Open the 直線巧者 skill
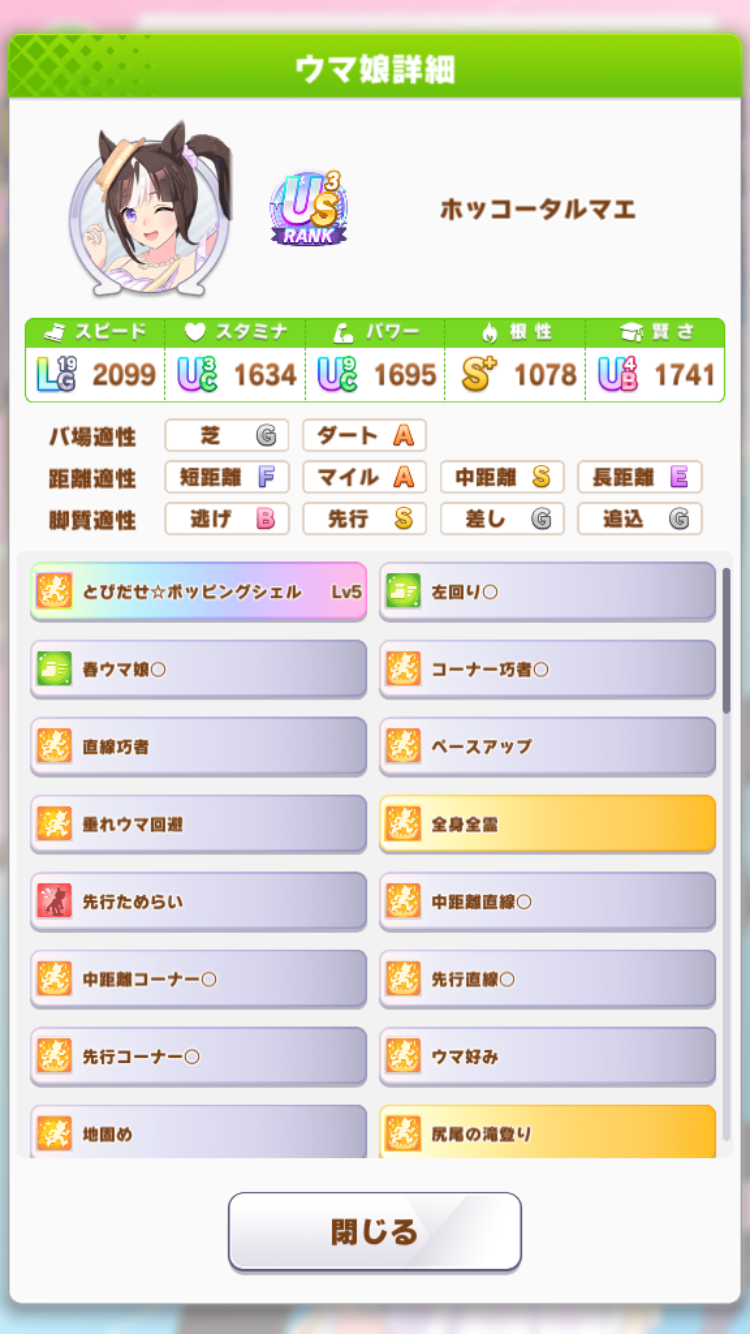This screenshot has width=750, height=1334. 198,746
